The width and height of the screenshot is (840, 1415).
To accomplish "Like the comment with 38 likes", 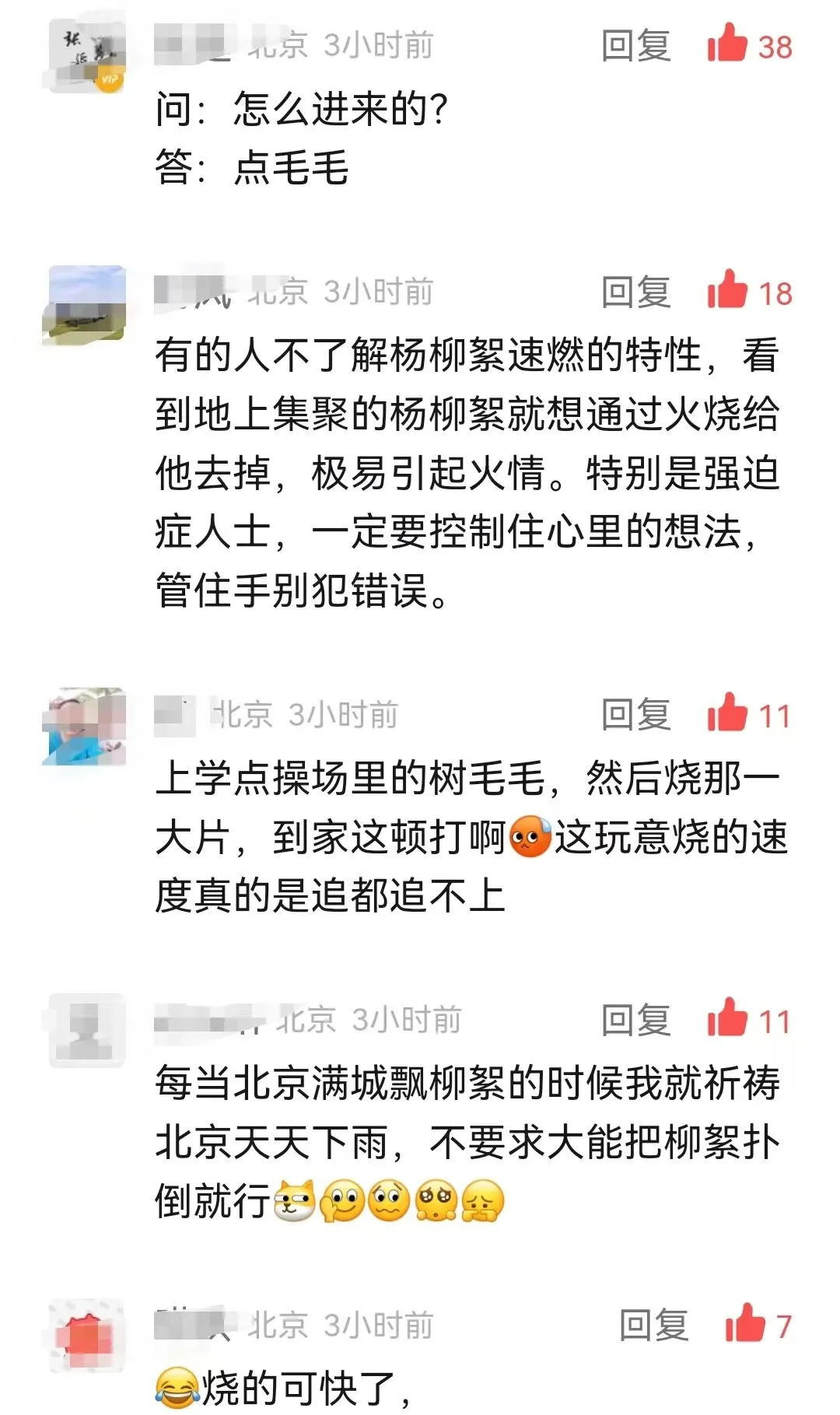I will (727, 44).
